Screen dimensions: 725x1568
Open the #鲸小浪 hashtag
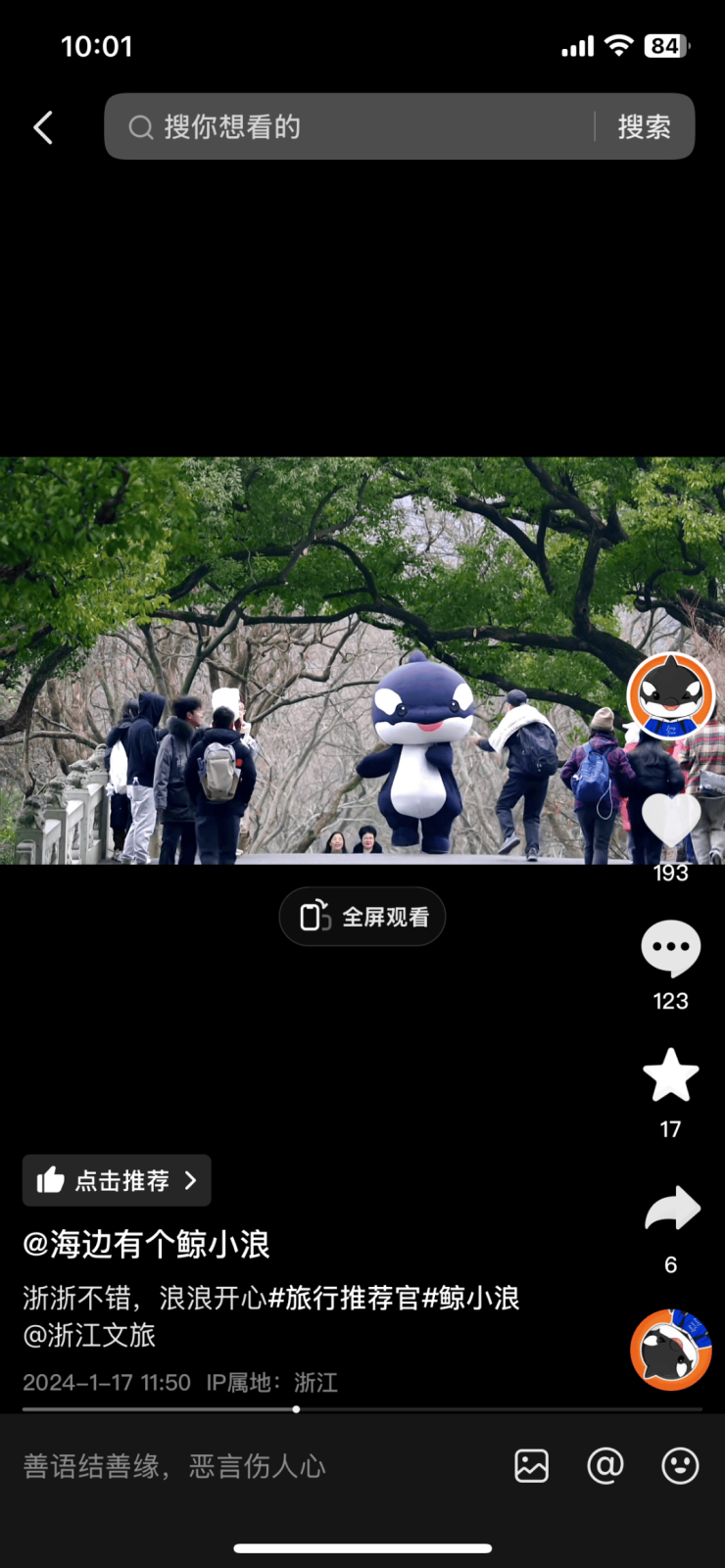(x=471, y=1299)
